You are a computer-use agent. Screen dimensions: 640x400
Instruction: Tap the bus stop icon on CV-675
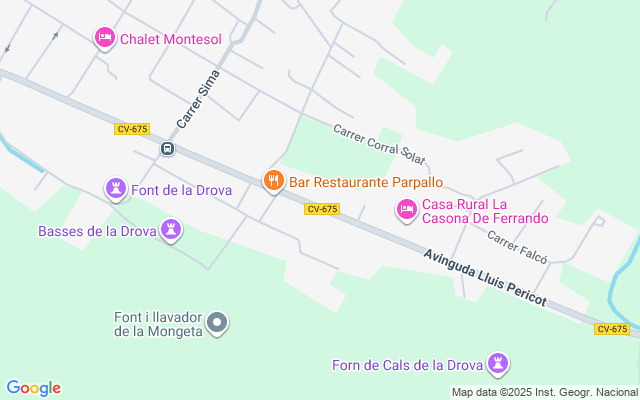[x=168, y=149]
